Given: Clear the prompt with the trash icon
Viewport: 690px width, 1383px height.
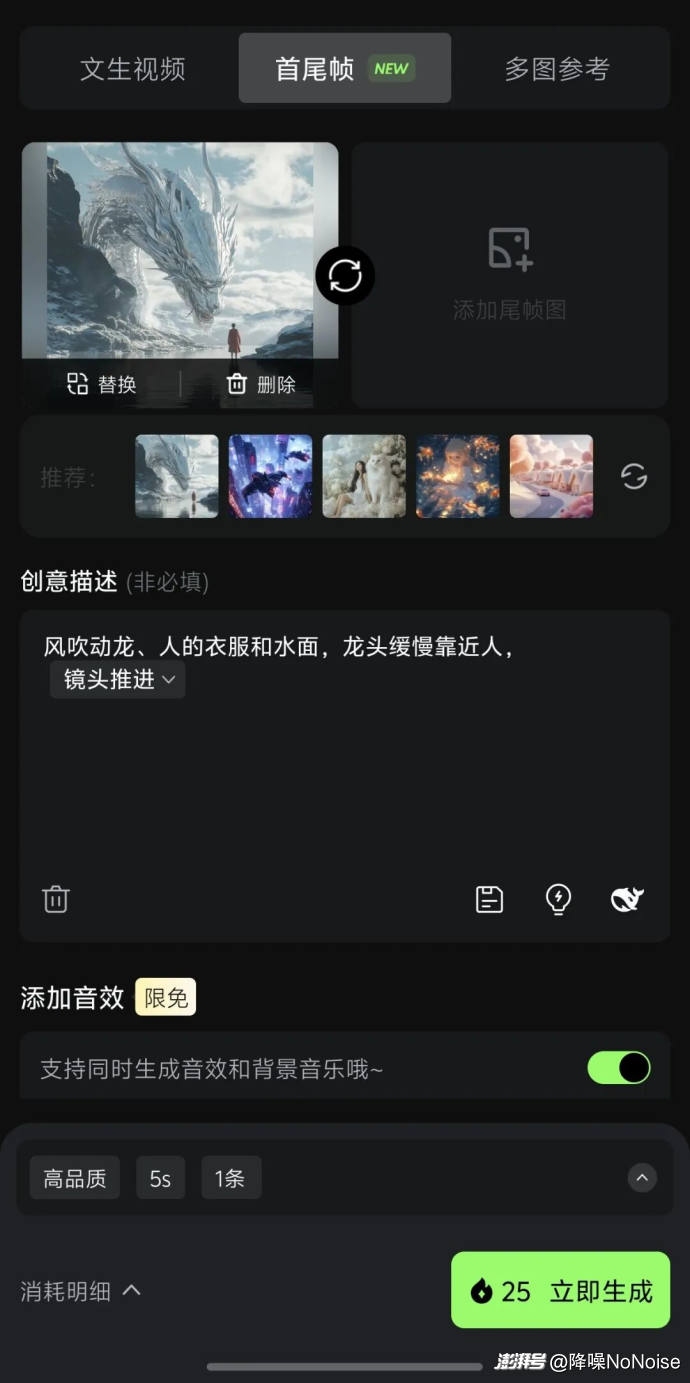Looking at the screenshot, I should click(56, 899).
